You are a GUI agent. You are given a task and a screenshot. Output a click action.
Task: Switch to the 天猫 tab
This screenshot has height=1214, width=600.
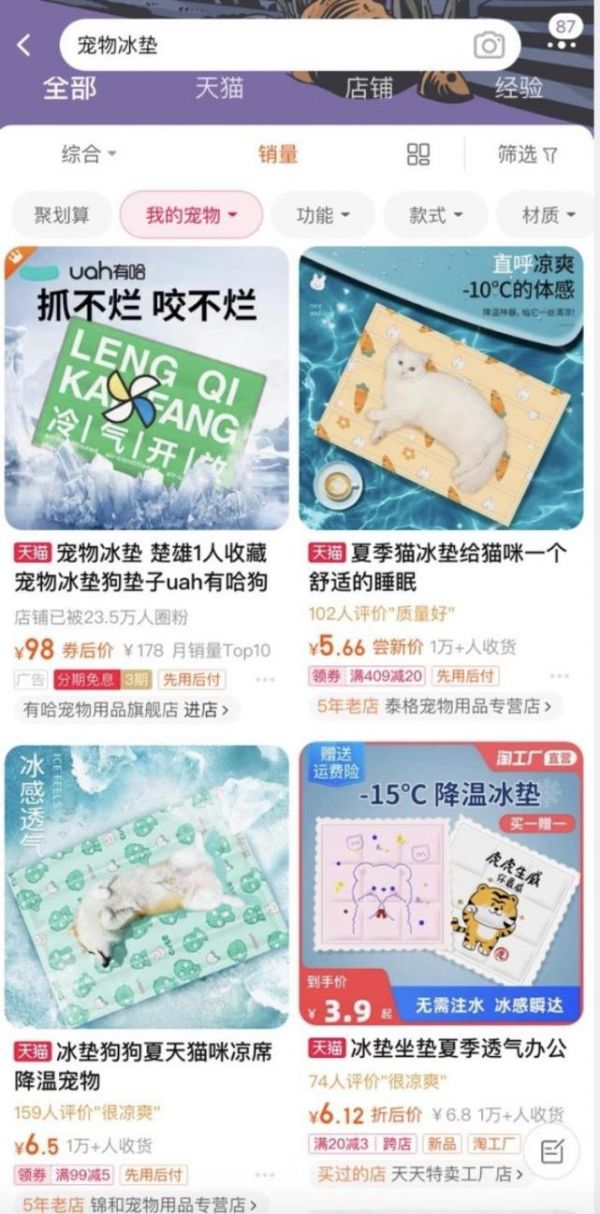219,87
